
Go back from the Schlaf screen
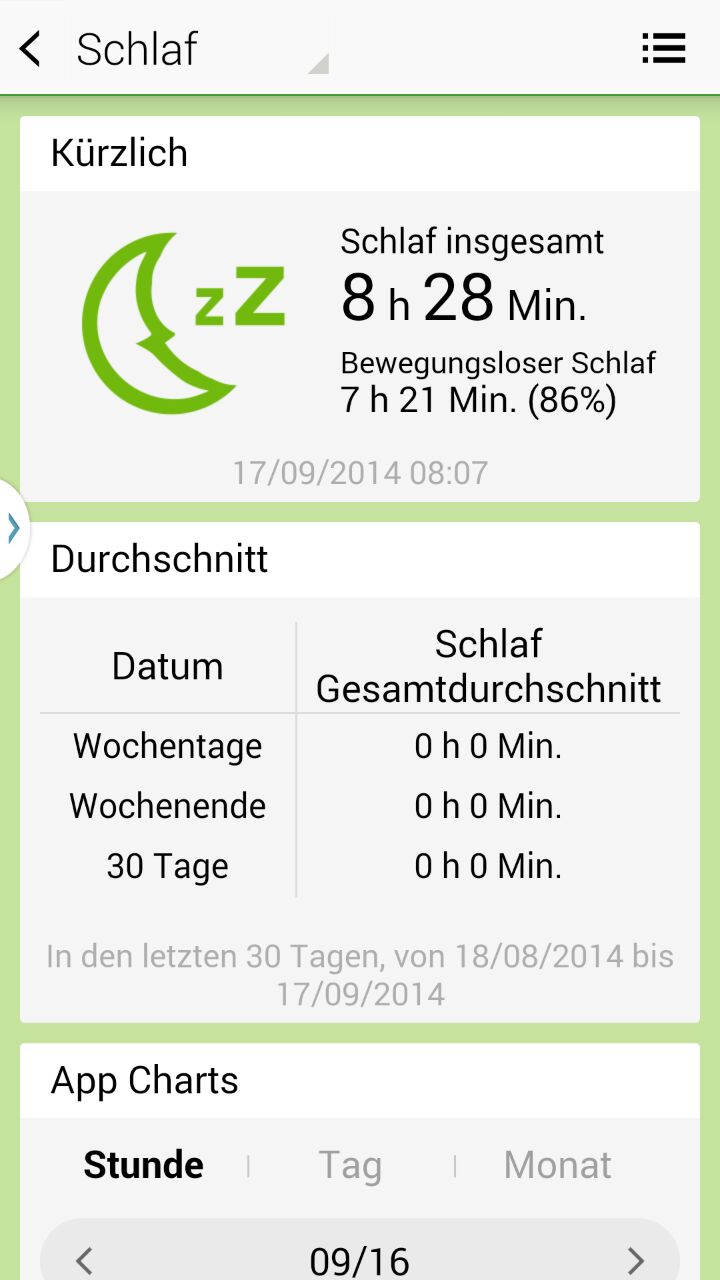[32, 48]
